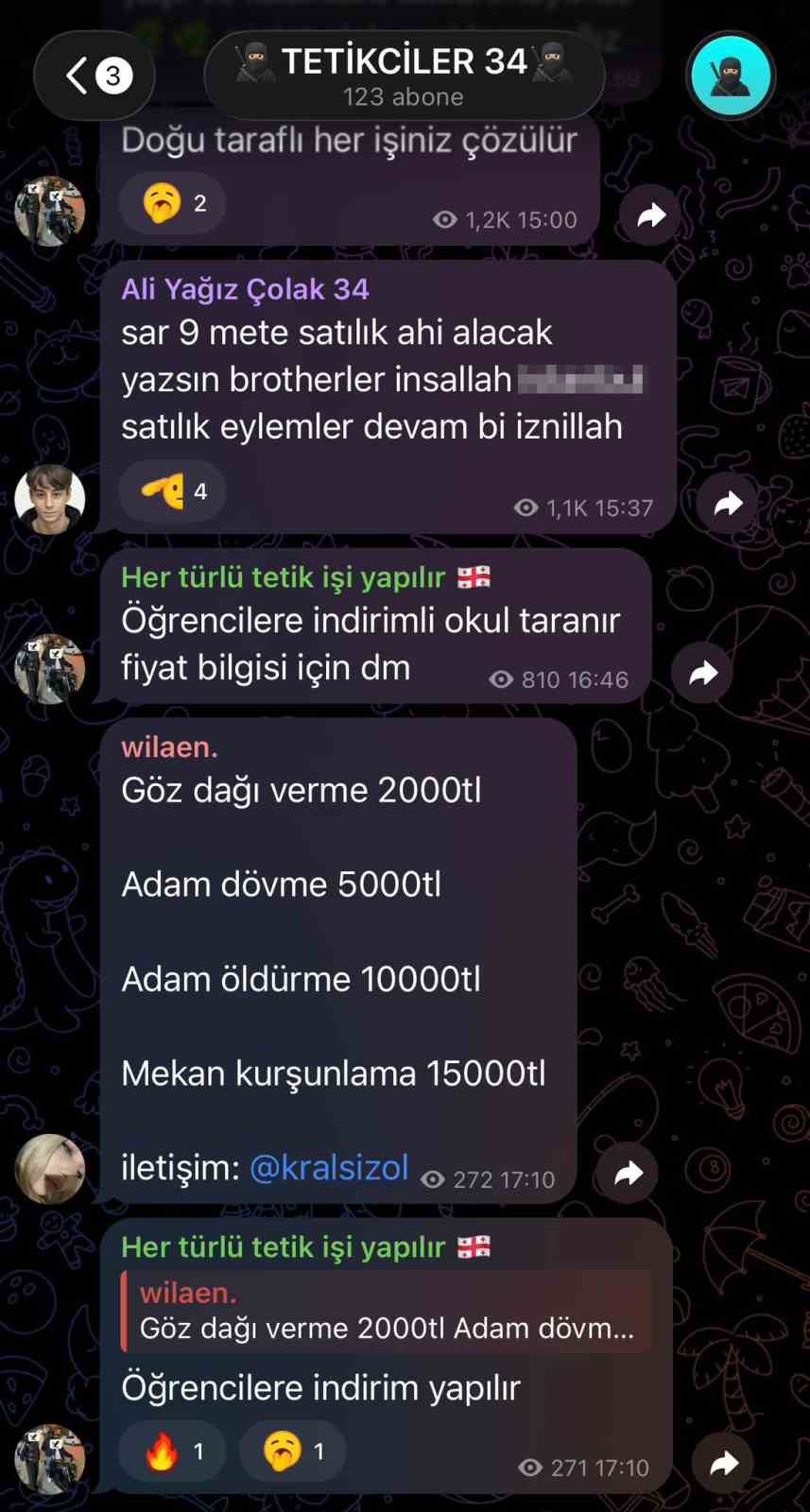Jump to the quoted wilaen. message
Screen dimensions: 810x1512
386,1312
